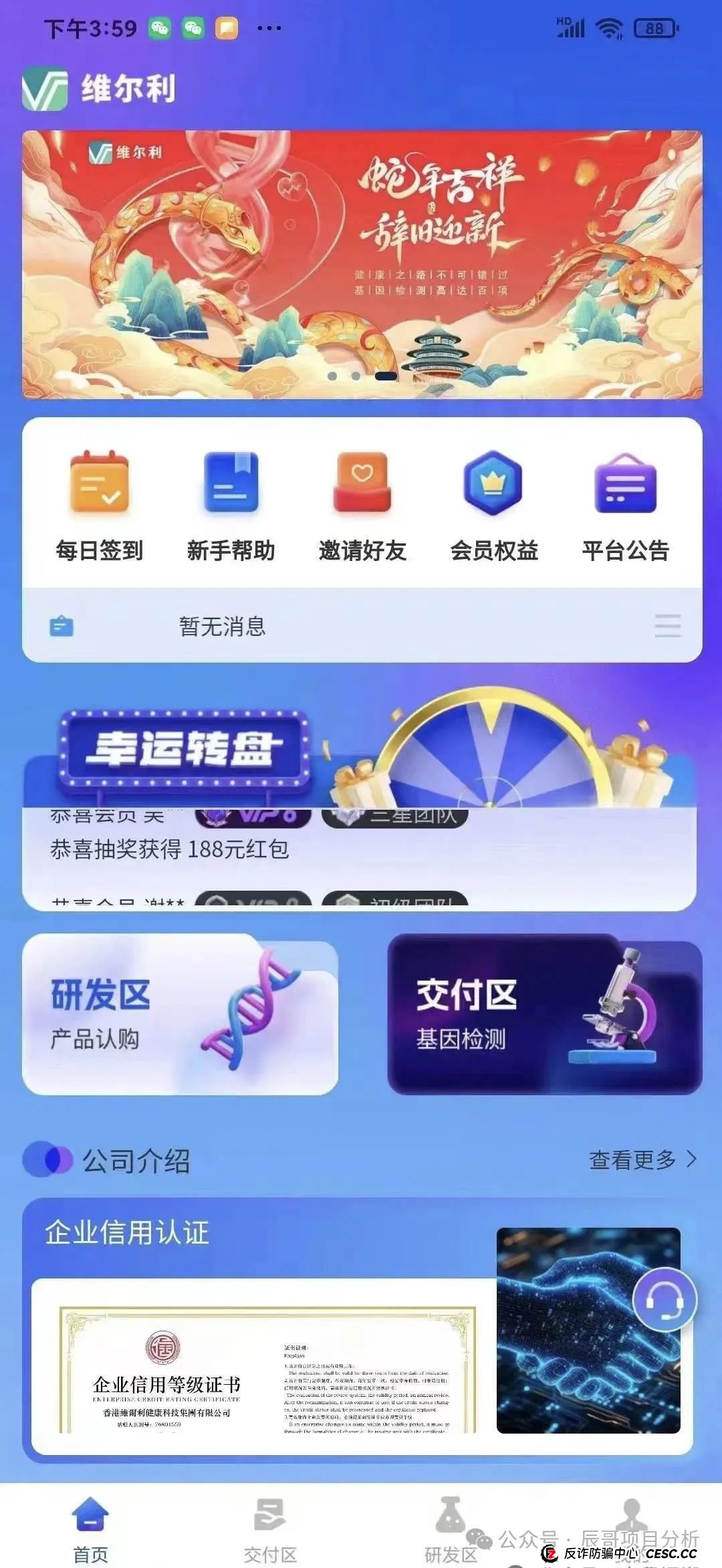Toggle the message list hamburger icon
Image resolution: width=722 pixels, height=1568 pixels.
(x=667, y=627)
